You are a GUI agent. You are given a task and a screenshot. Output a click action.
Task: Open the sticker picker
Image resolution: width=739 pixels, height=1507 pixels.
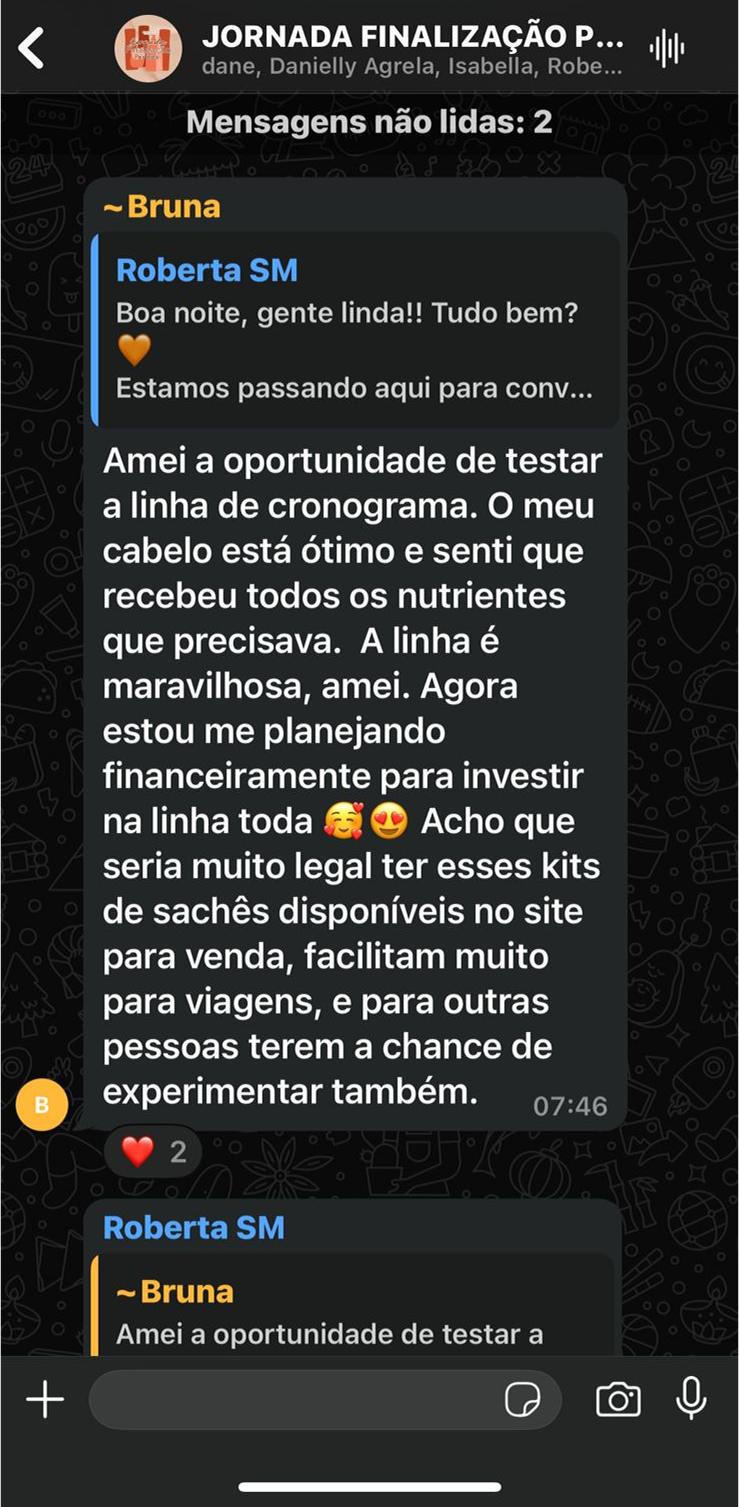click(522, 1400)
